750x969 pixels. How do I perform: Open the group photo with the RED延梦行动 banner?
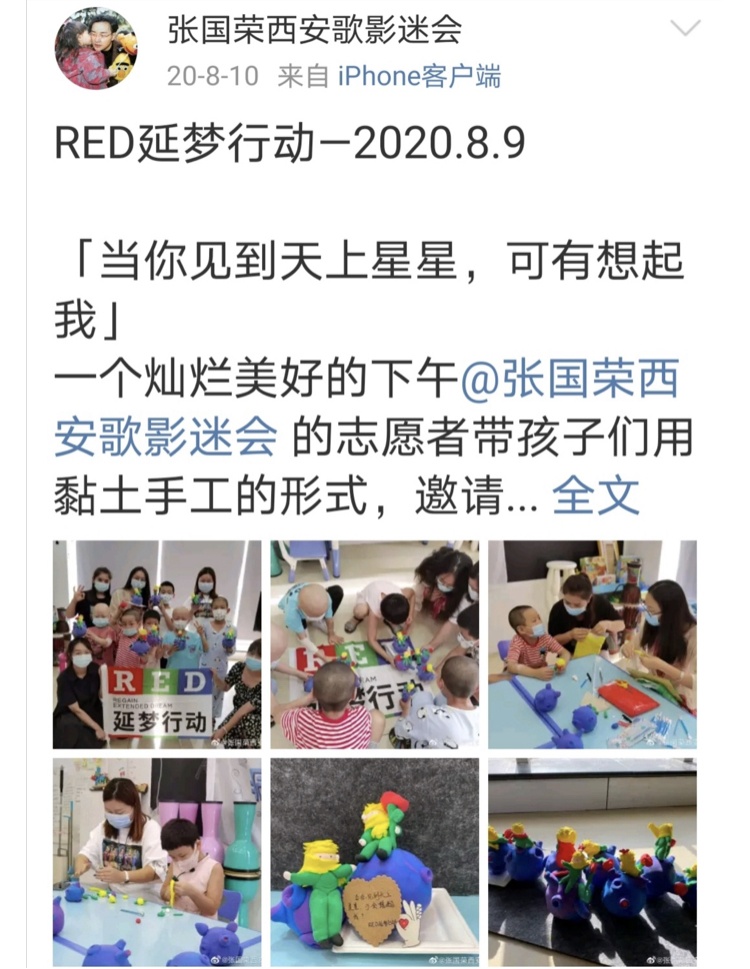157,644
